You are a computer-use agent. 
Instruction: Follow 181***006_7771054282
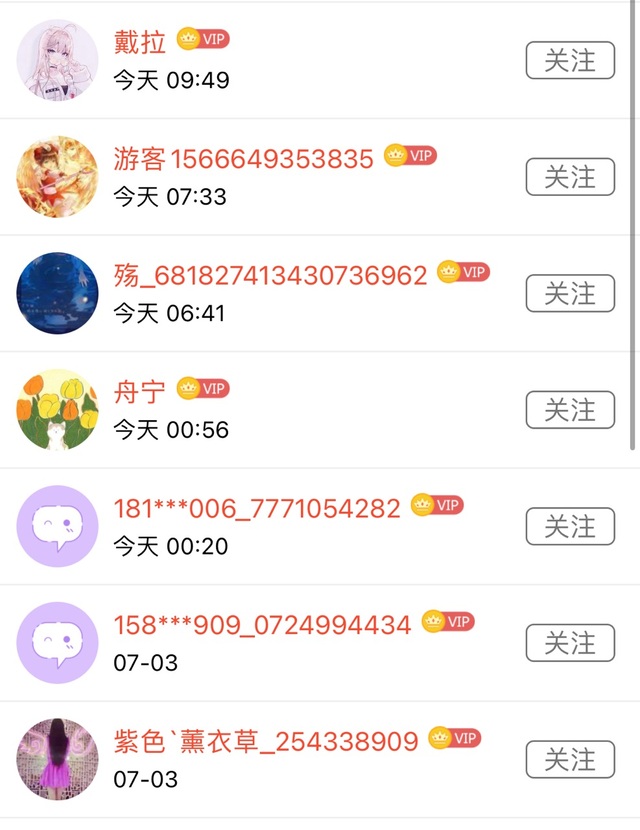(570, 526)
